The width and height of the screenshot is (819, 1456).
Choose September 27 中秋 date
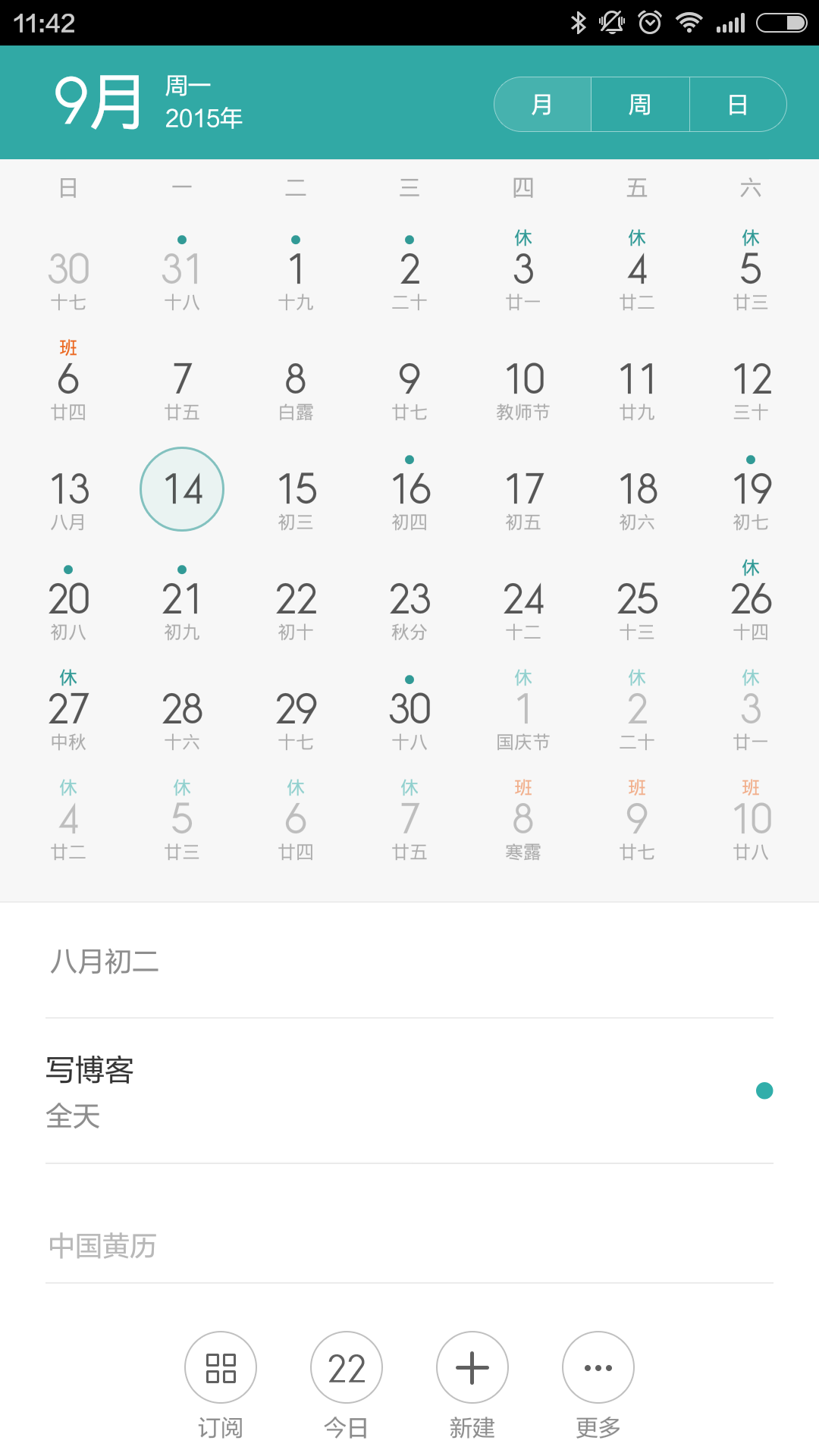pos(68,709)
